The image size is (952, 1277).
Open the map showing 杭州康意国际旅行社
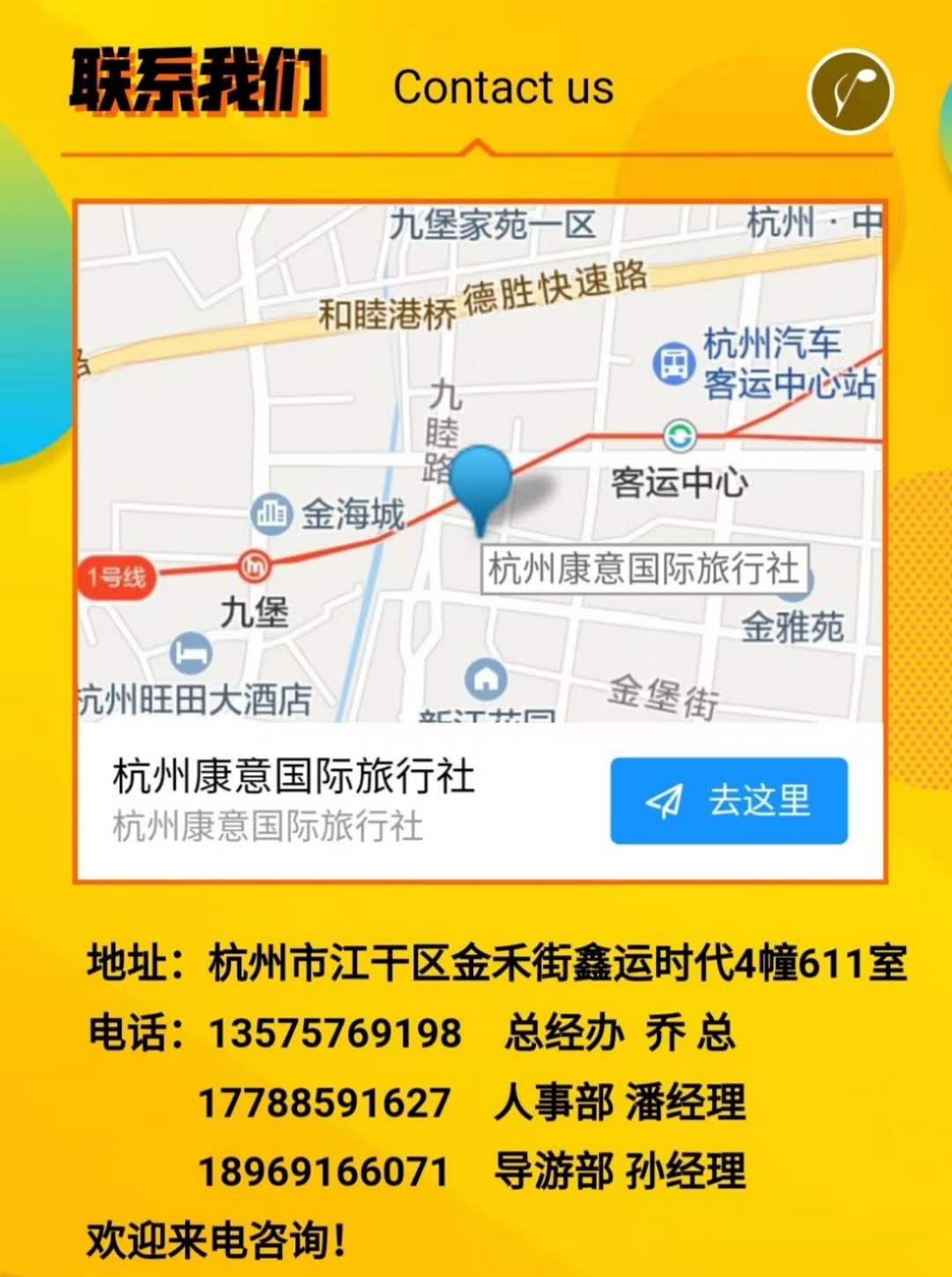coord(480,463)
